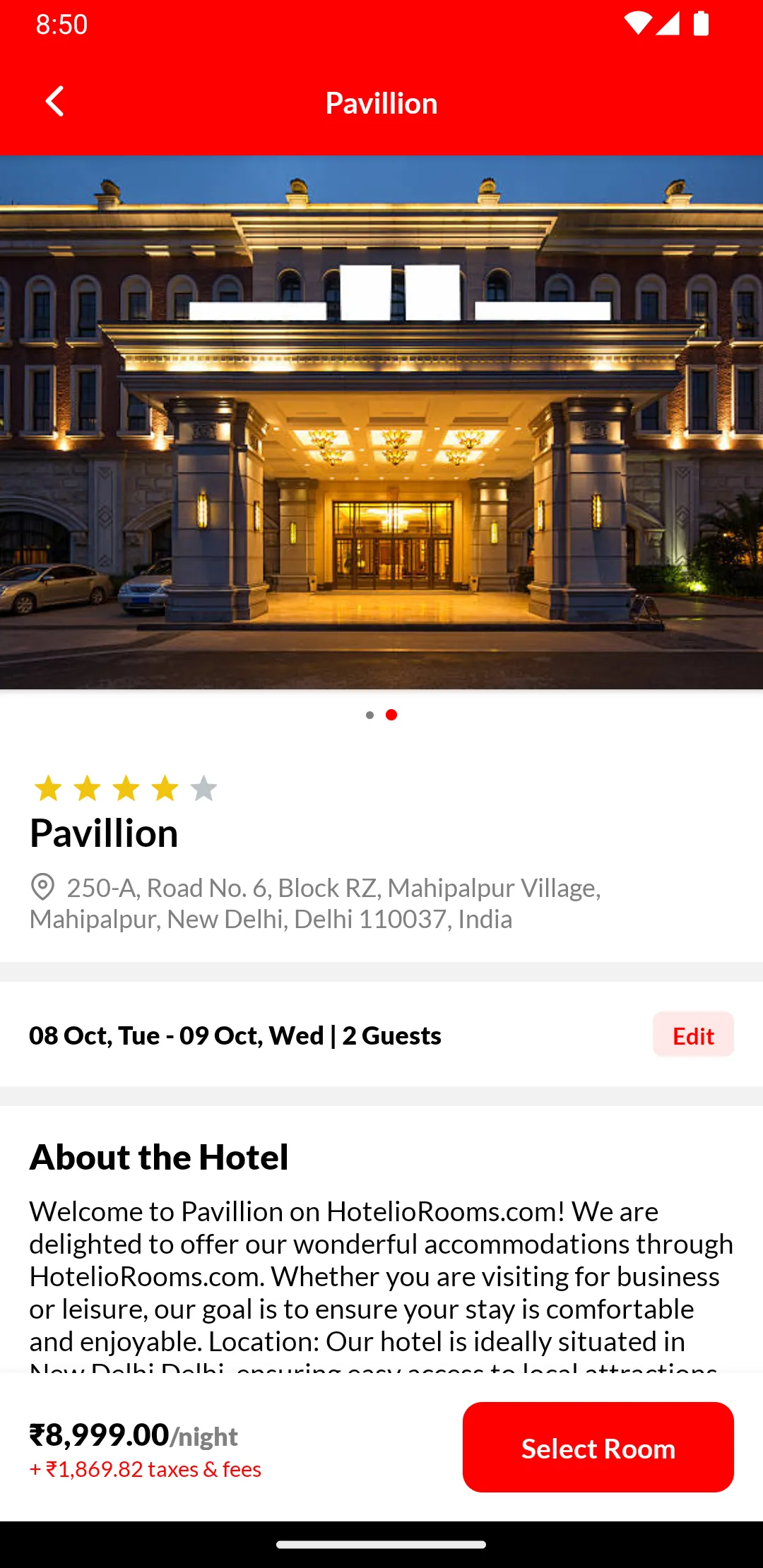Switch carousel to the first hotel photo
Viewport: 763px width, 1568px height.
point(369,715)
